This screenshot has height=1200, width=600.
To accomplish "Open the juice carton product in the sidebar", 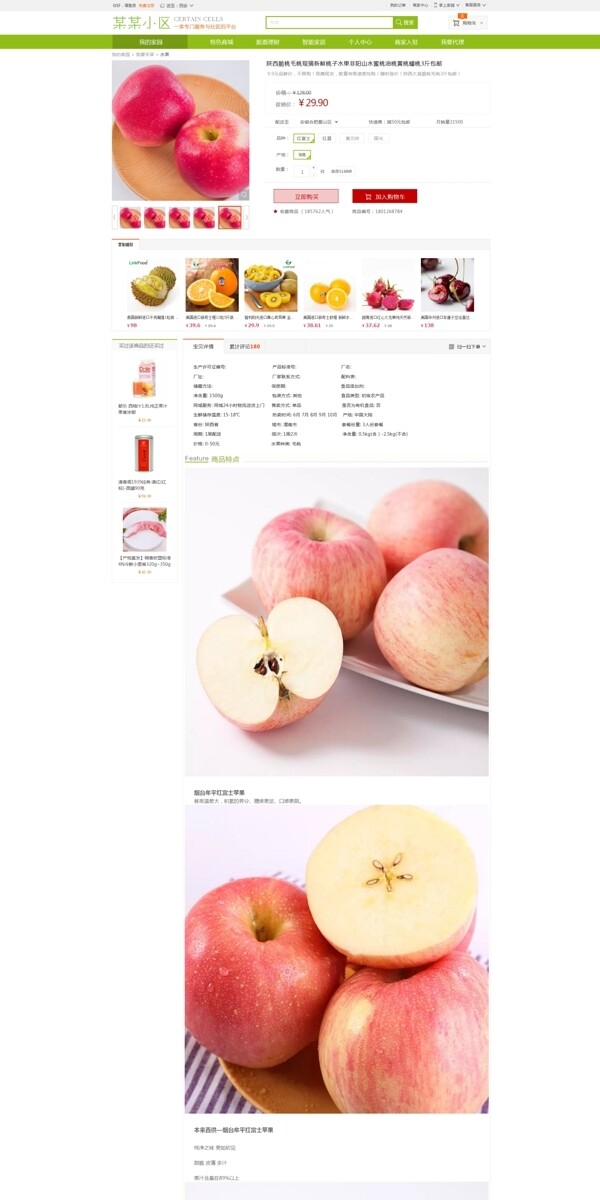I will click(x=145, y=378).
